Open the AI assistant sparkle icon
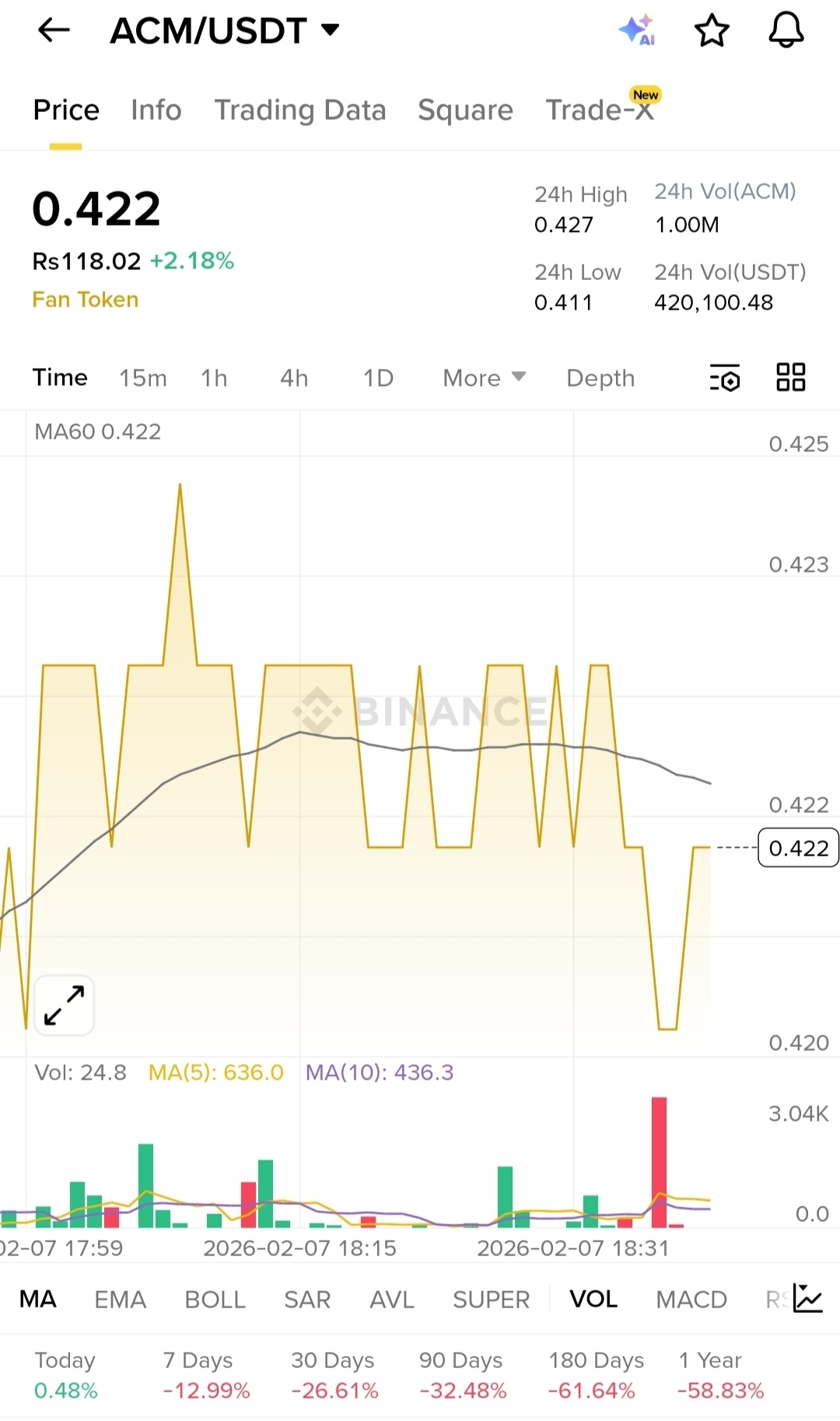 tap(637, 30)
